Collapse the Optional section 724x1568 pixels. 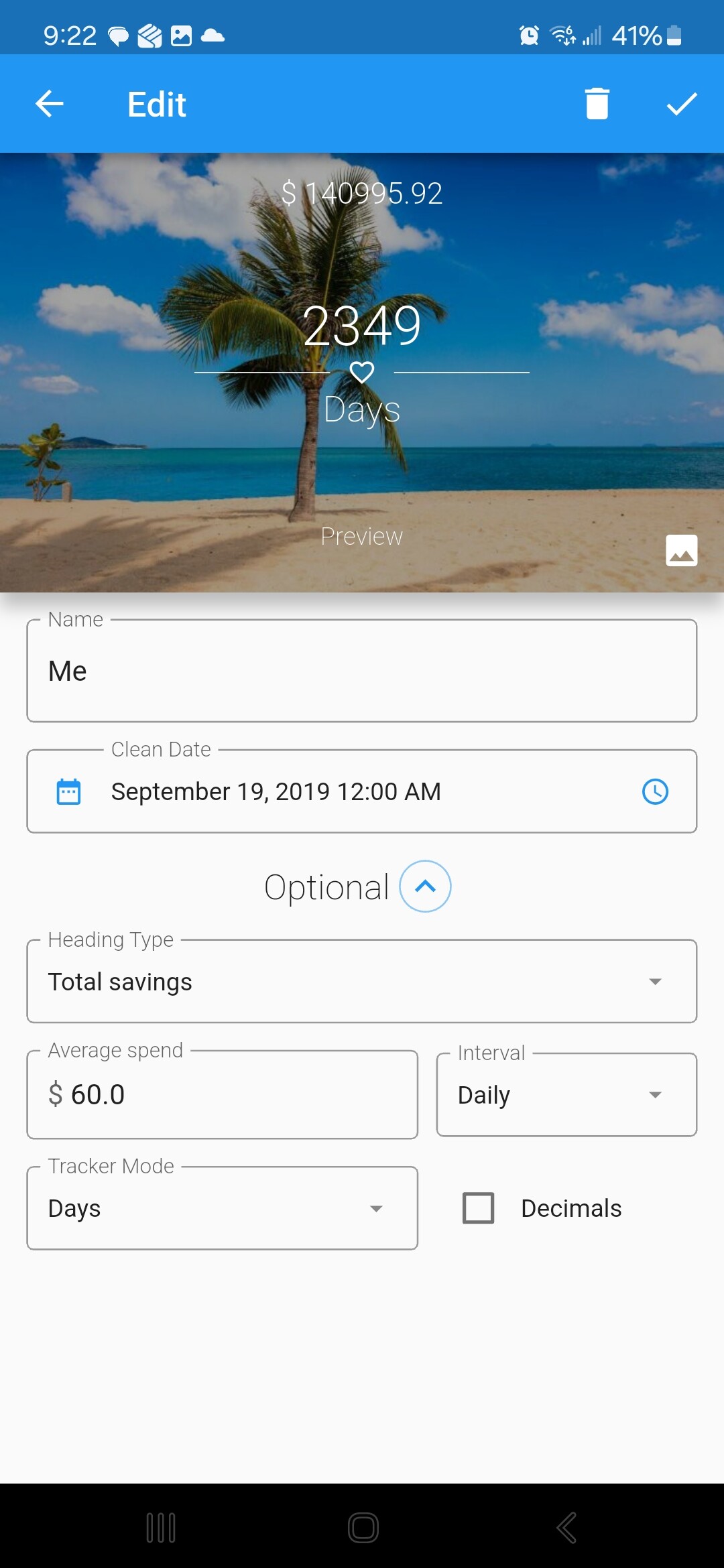(425, 887)
